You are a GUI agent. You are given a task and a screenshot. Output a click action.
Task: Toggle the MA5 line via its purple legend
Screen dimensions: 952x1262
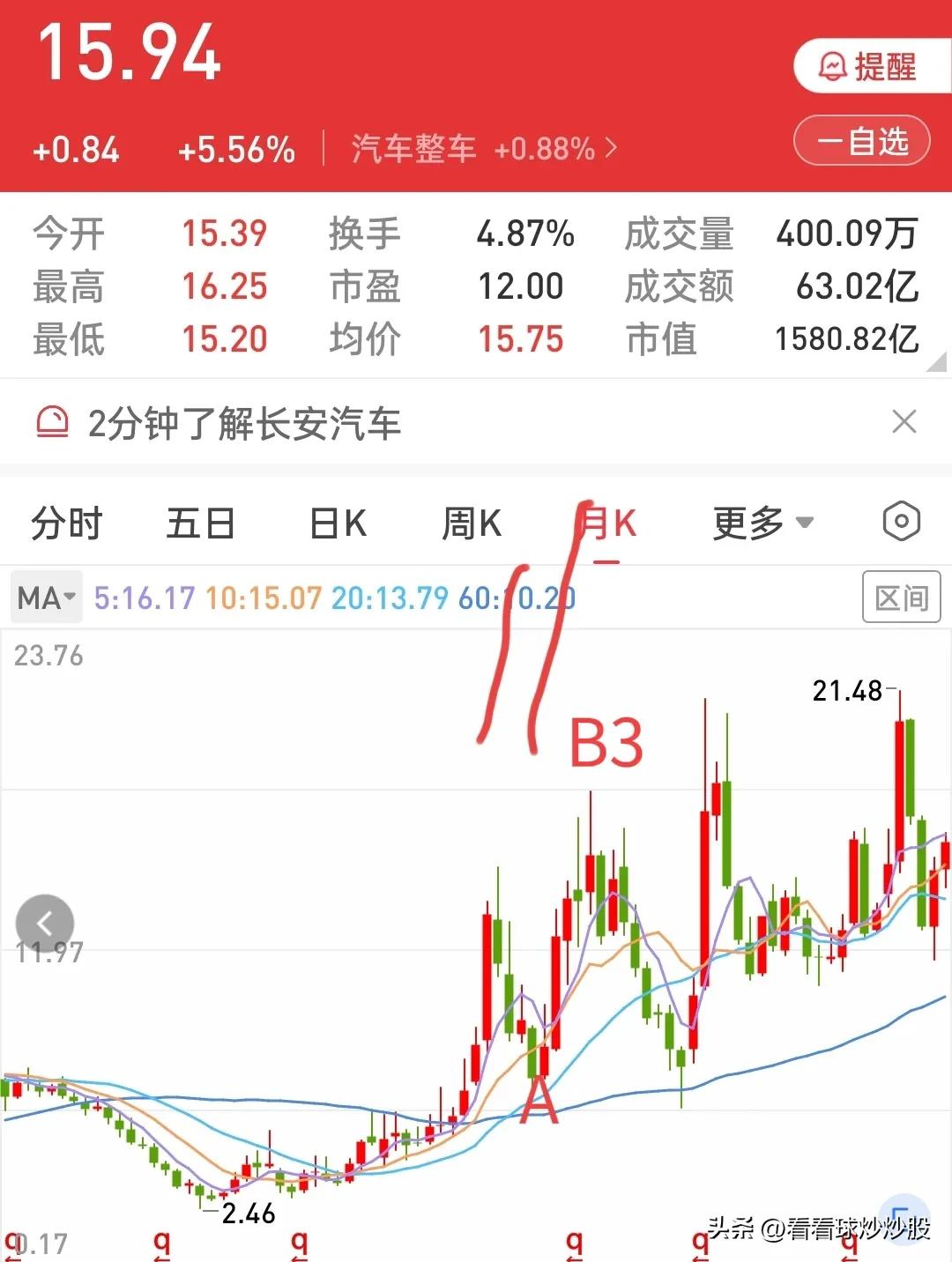(142, 597)
